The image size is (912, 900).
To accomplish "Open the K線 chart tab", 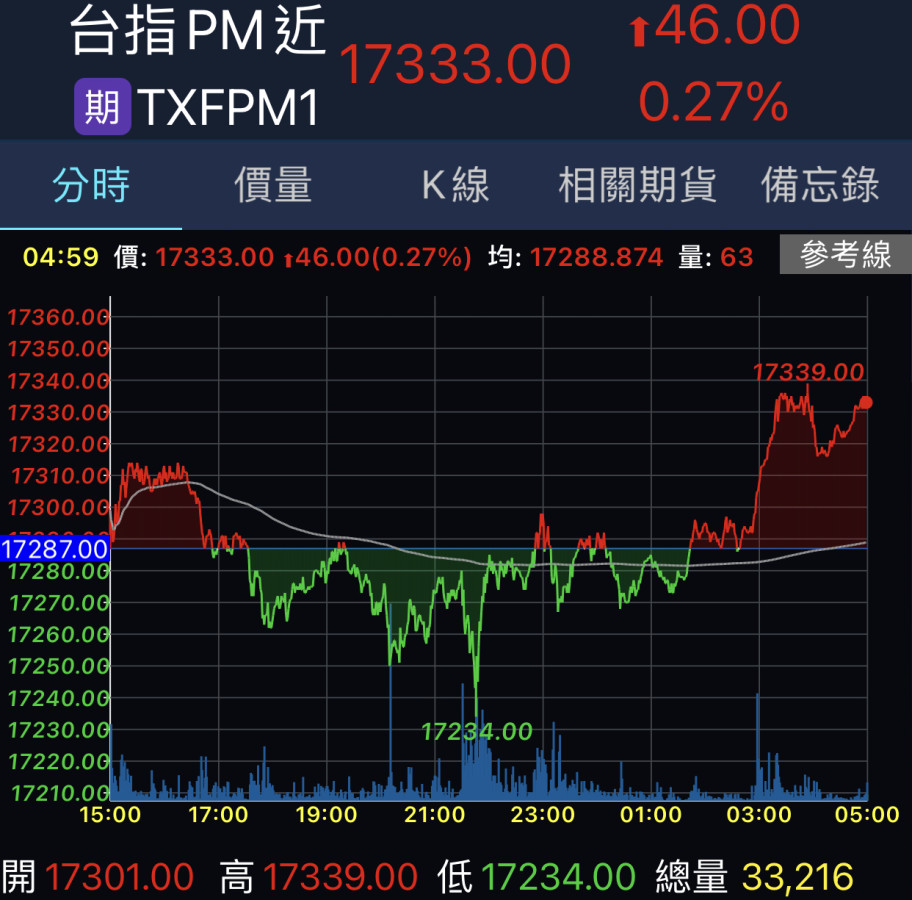I will (x=455, y=186).
